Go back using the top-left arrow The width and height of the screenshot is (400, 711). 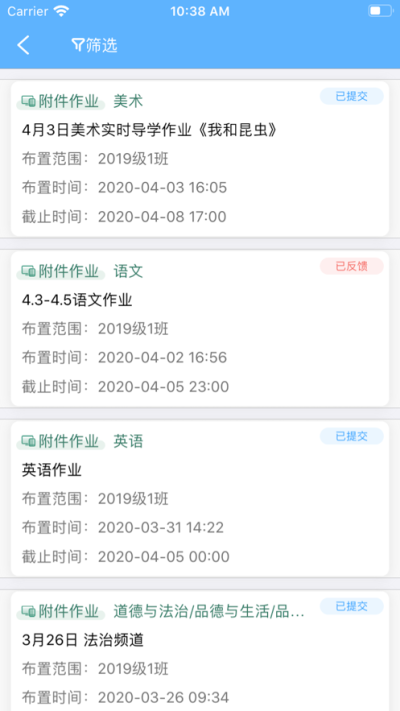23,45
